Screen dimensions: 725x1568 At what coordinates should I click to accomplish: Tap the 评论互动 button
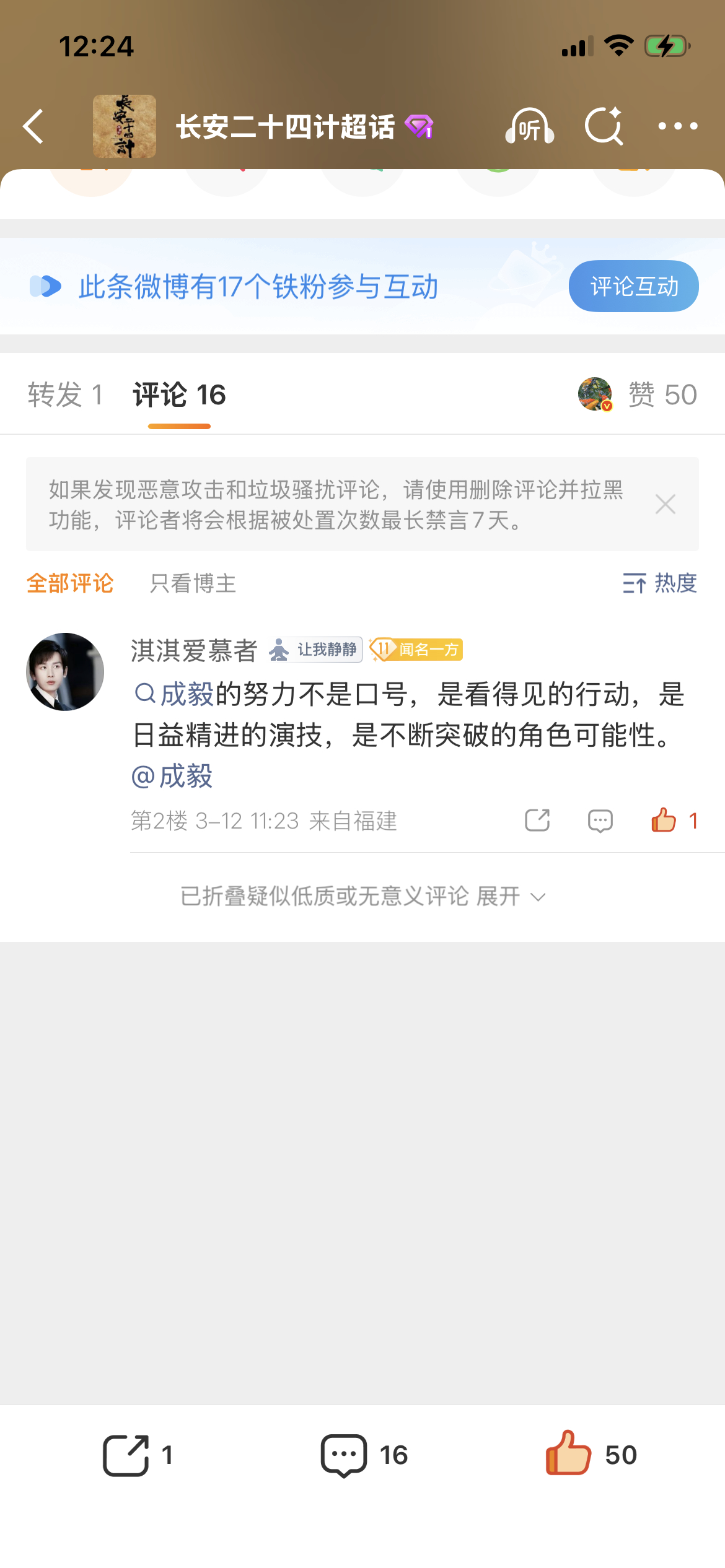633,285
